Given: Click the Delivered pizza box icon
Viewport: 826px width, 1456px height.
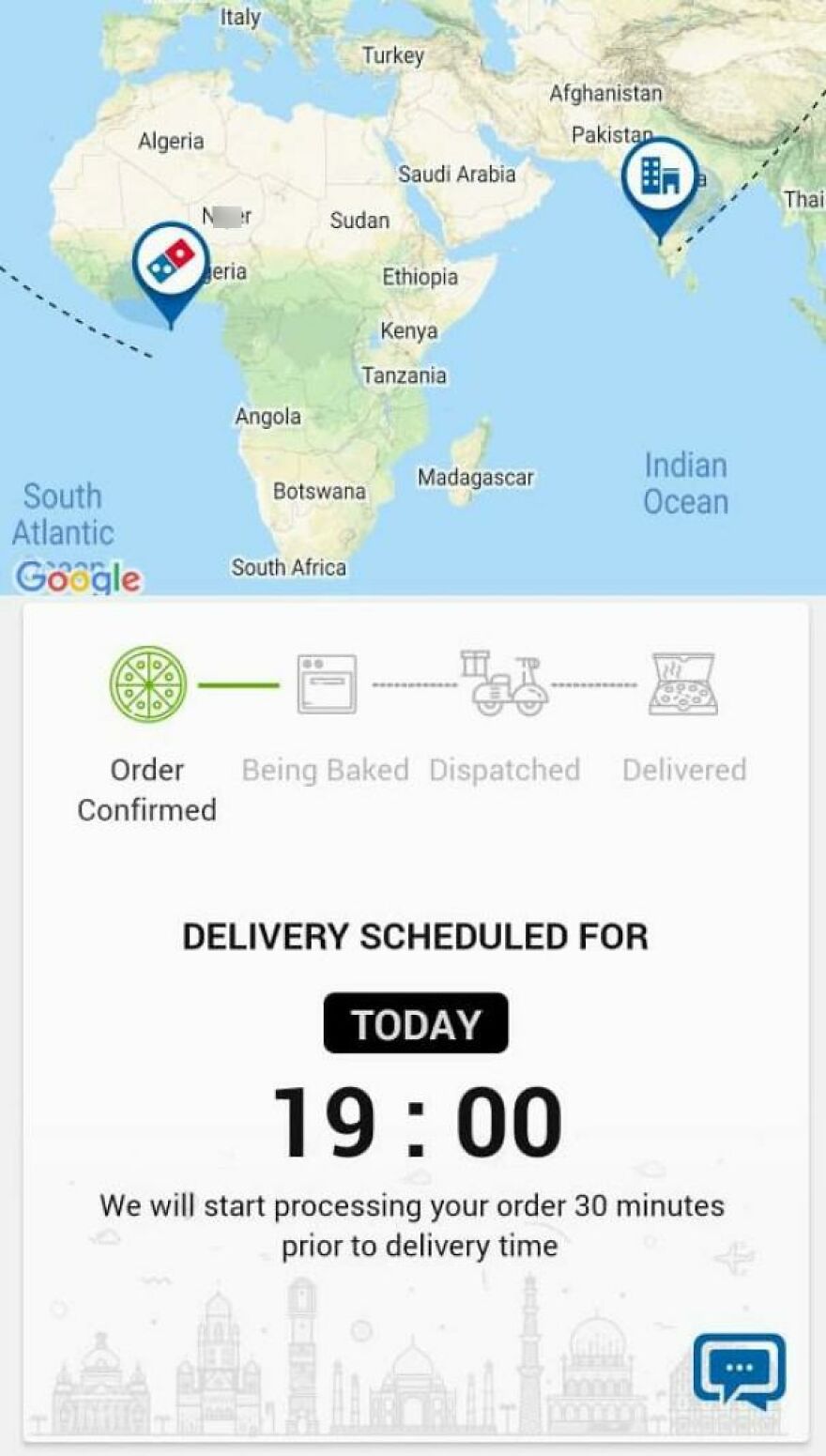Looking at the screenshot, I should pos(683,686).
